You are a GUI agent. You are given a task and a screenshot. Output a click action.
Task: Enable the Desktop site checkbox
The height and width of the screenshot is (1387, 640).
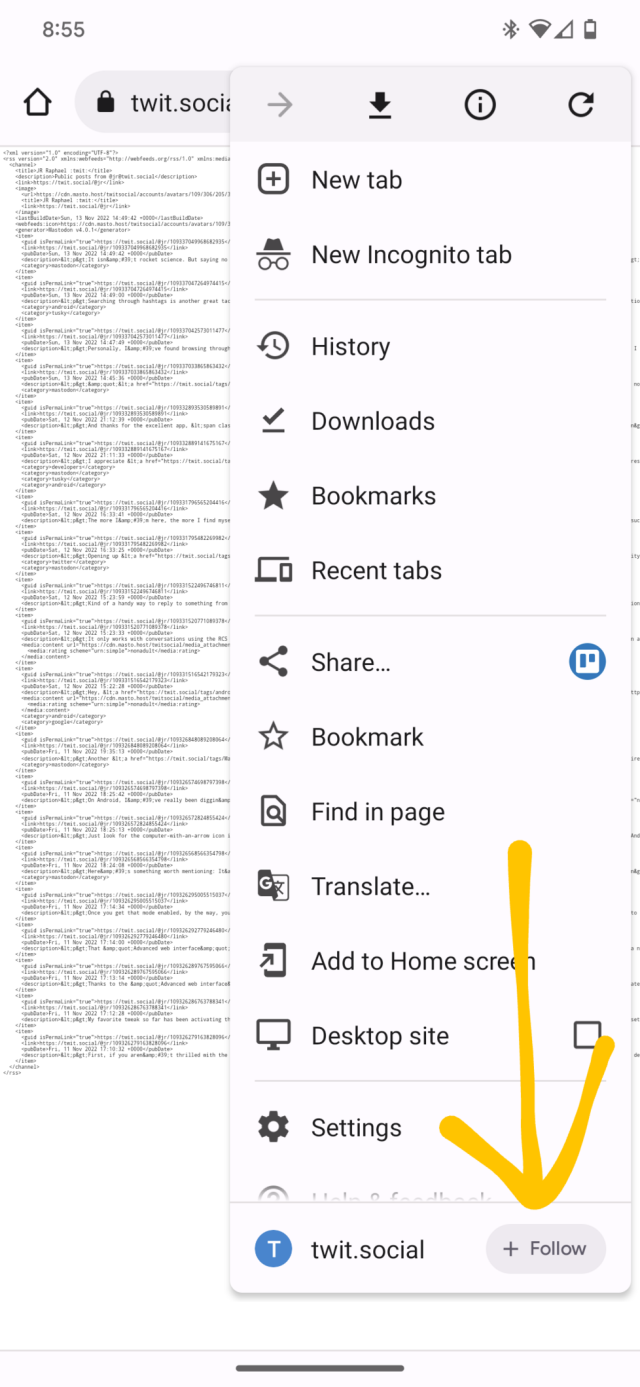coord(588,1035)
